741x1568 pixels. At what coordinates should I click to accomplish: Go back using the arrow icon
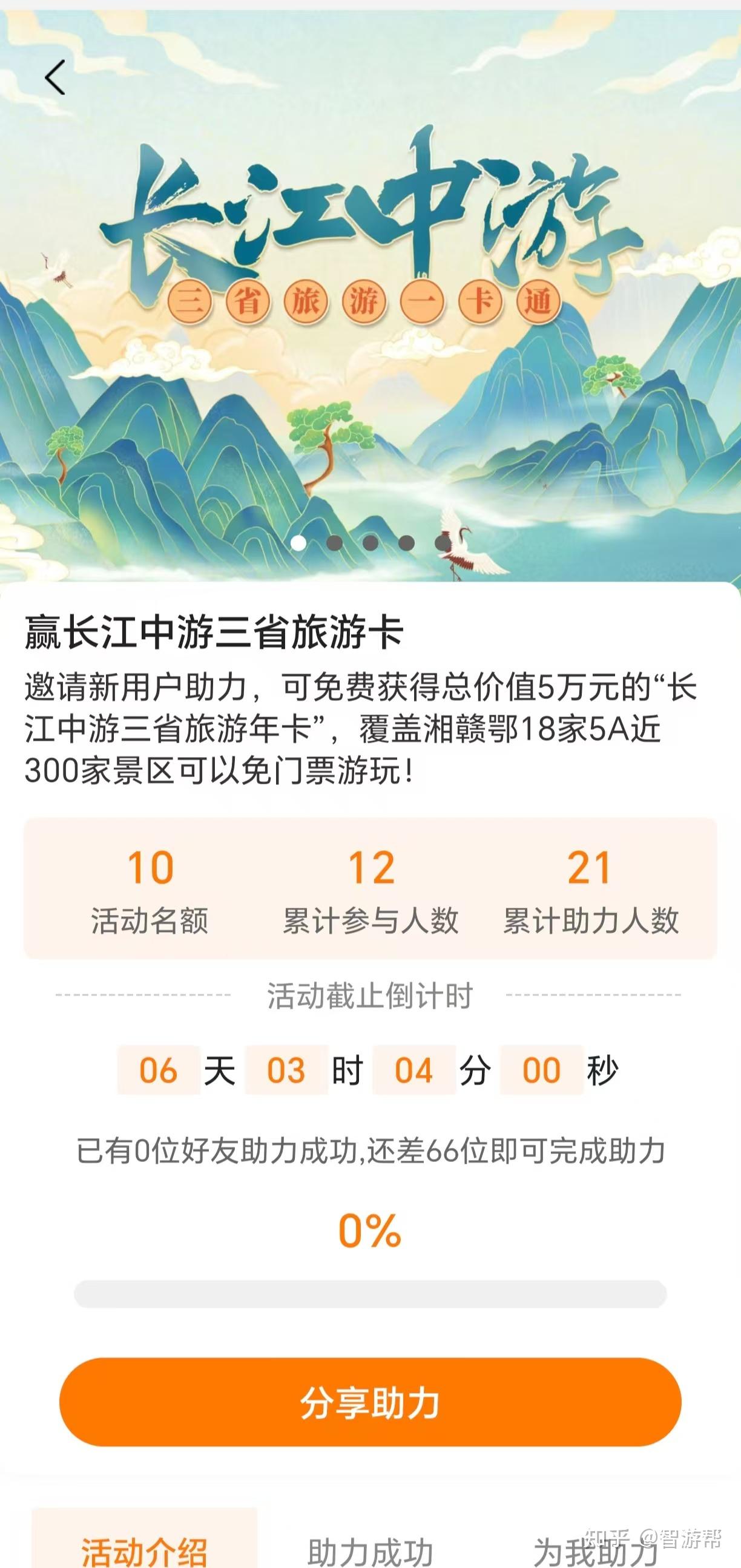[x=55, y=77]
